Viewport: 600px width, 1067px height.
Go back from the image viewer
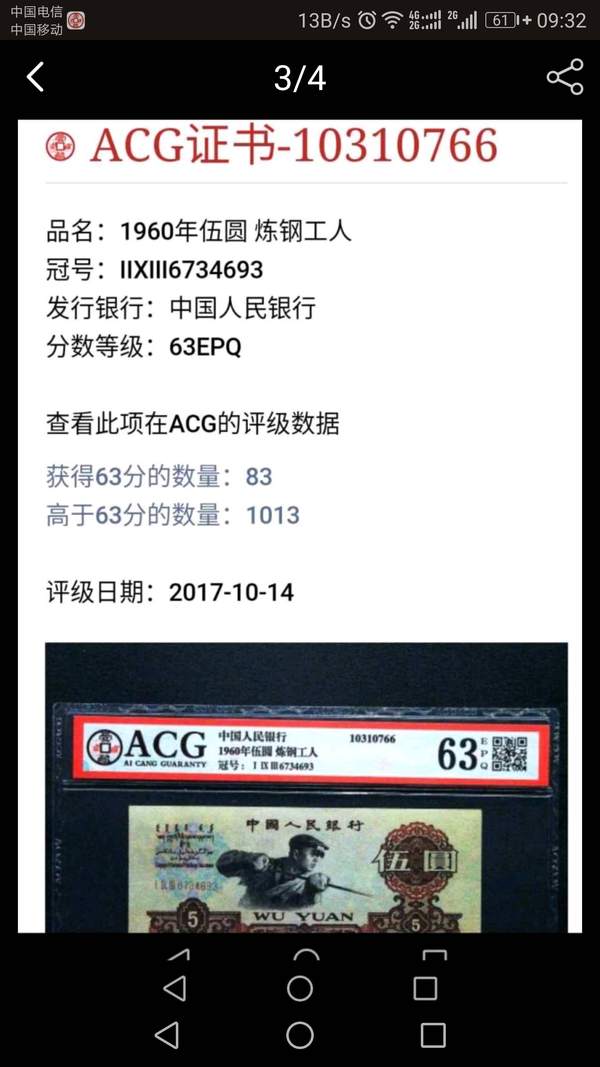click(36, 77)
